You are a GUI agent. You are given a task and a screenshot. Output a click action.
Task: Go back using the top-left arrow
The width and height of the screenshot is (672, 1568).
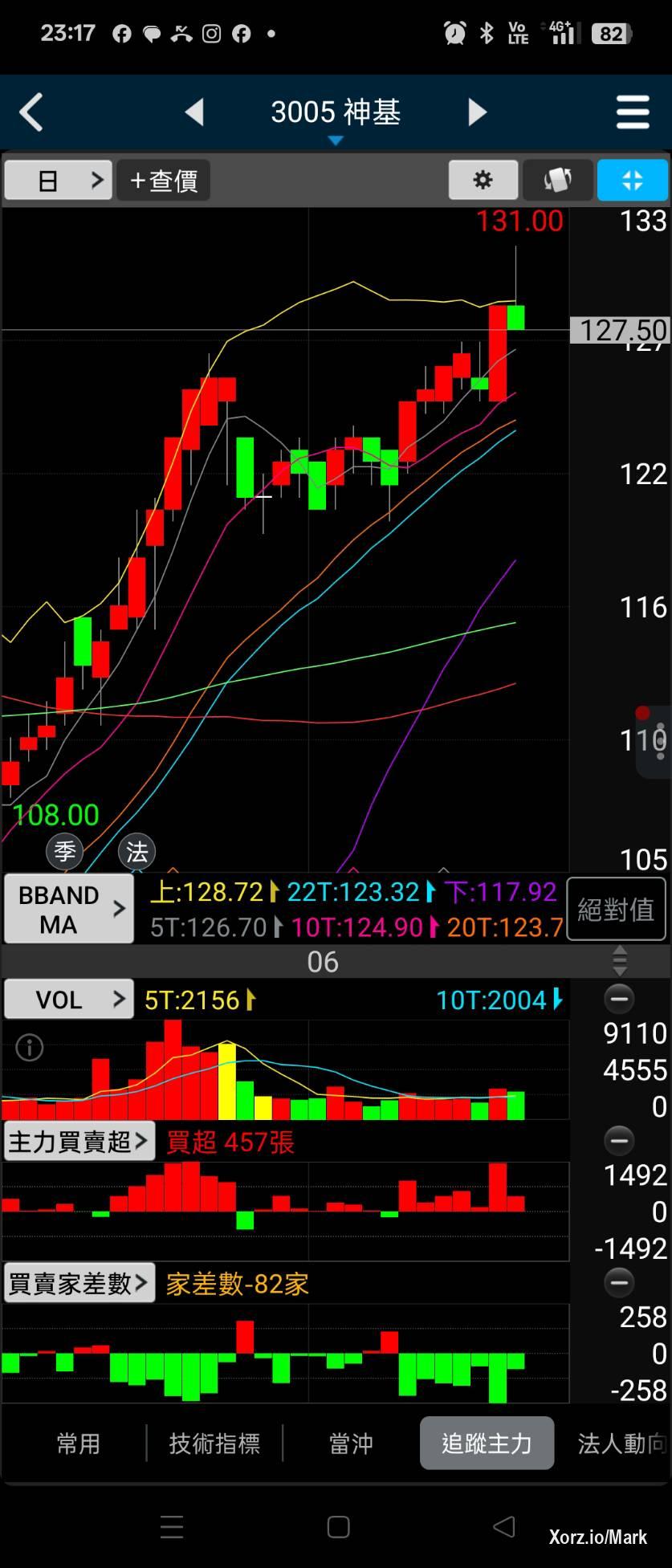pos(31,112)
